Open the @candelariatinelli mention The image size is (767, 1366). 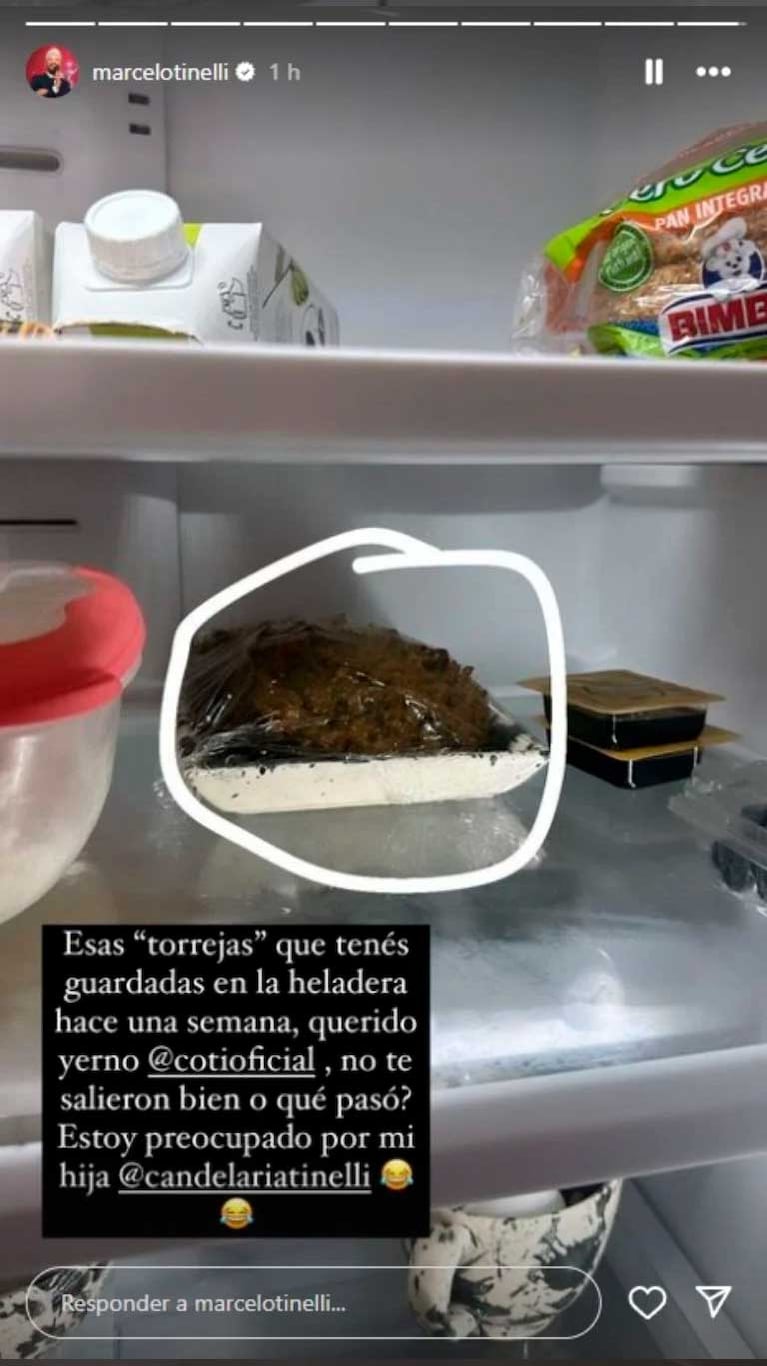point(244,1177)
